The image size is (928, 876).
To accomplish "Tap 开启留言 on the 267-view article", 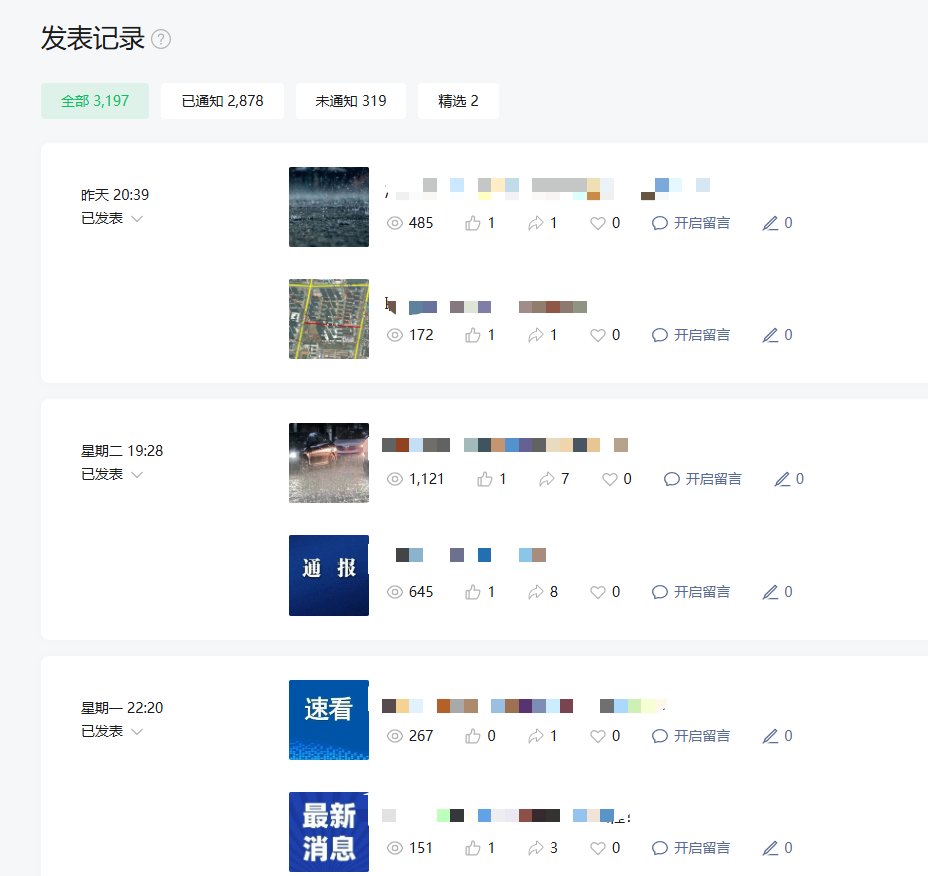I will click(x=691, y=736).
